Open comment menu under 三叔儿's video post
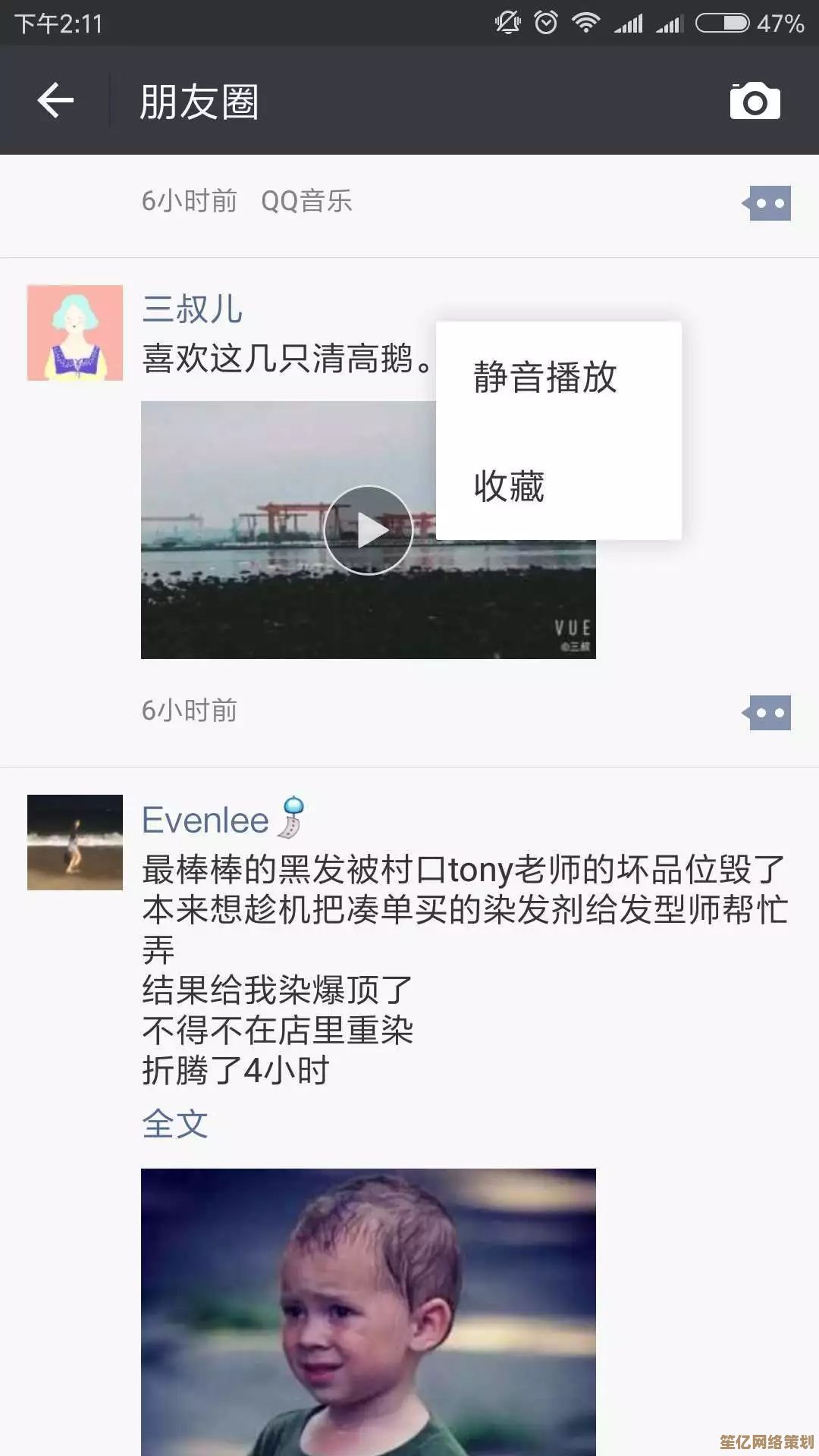This screenshot has height=1456, width=819. pos(768,713)
